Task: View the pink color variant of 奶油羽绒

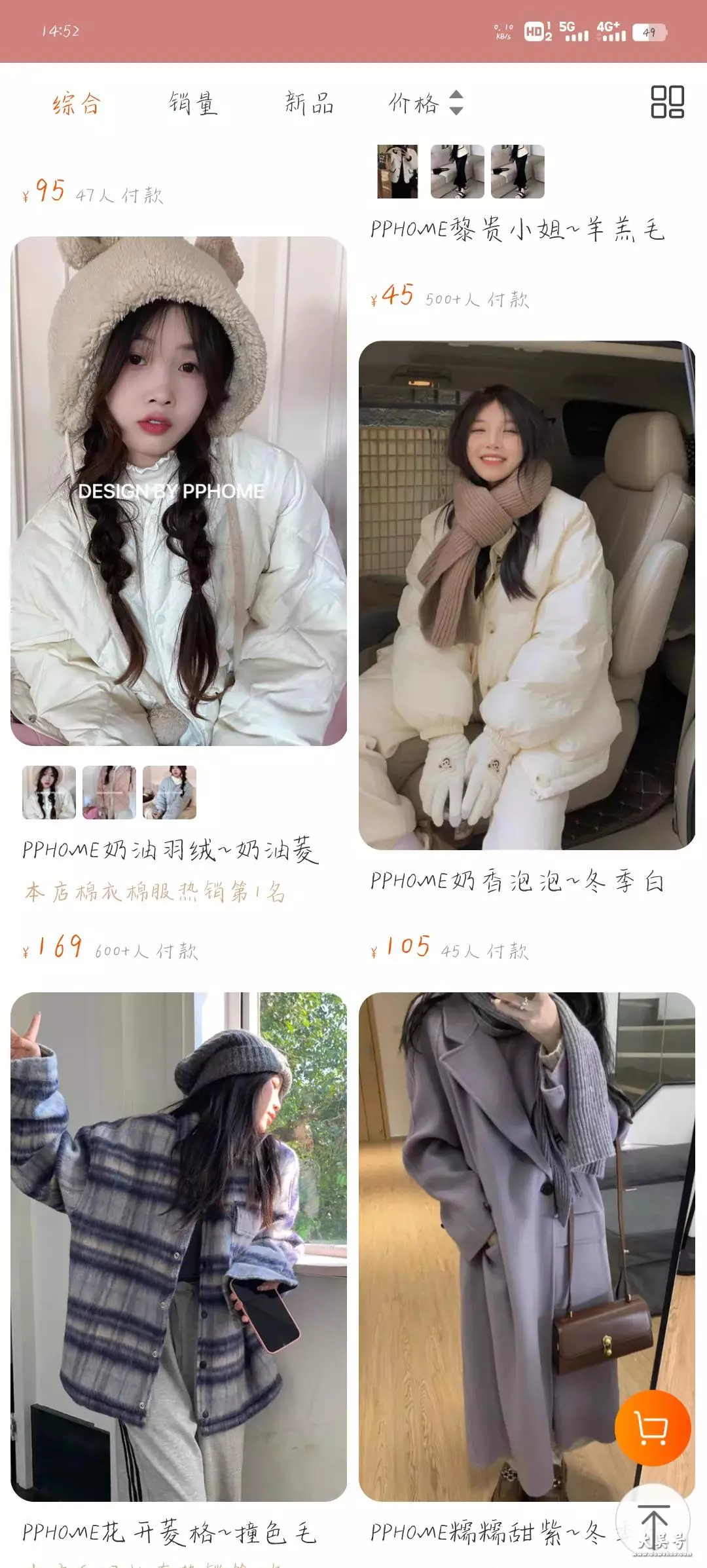Action: click(109, 793)
